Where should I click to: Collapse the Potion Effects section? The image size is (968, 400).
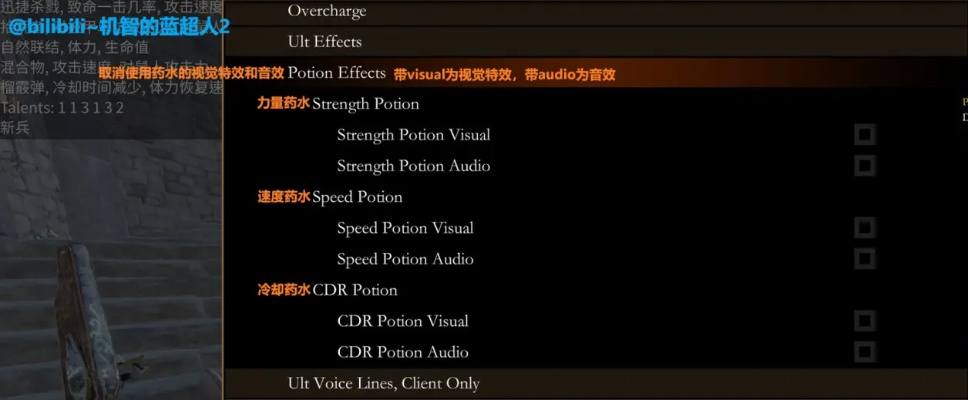coord(336,73)
